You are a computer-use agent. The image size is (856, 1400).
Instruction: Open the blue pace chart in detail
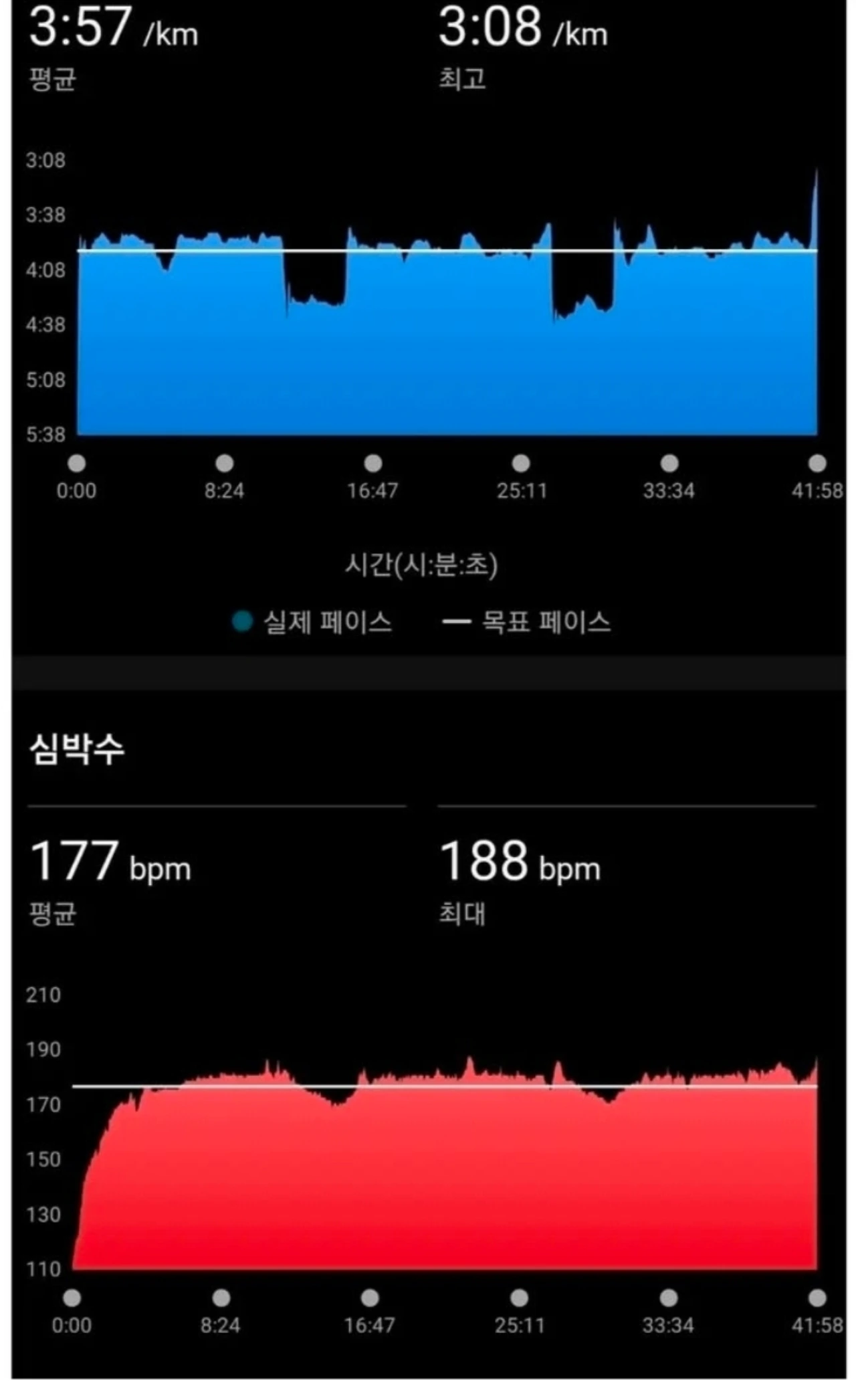(447, 301)
